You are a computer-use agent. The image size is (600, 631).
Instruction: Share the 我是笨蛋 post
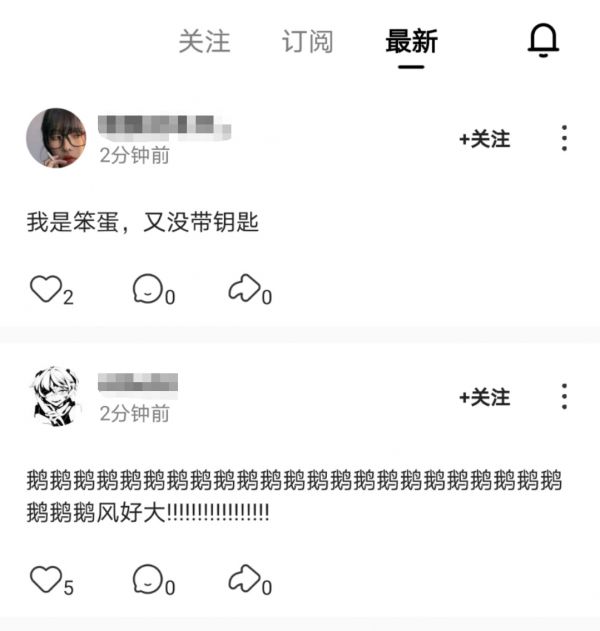(245, 290)
